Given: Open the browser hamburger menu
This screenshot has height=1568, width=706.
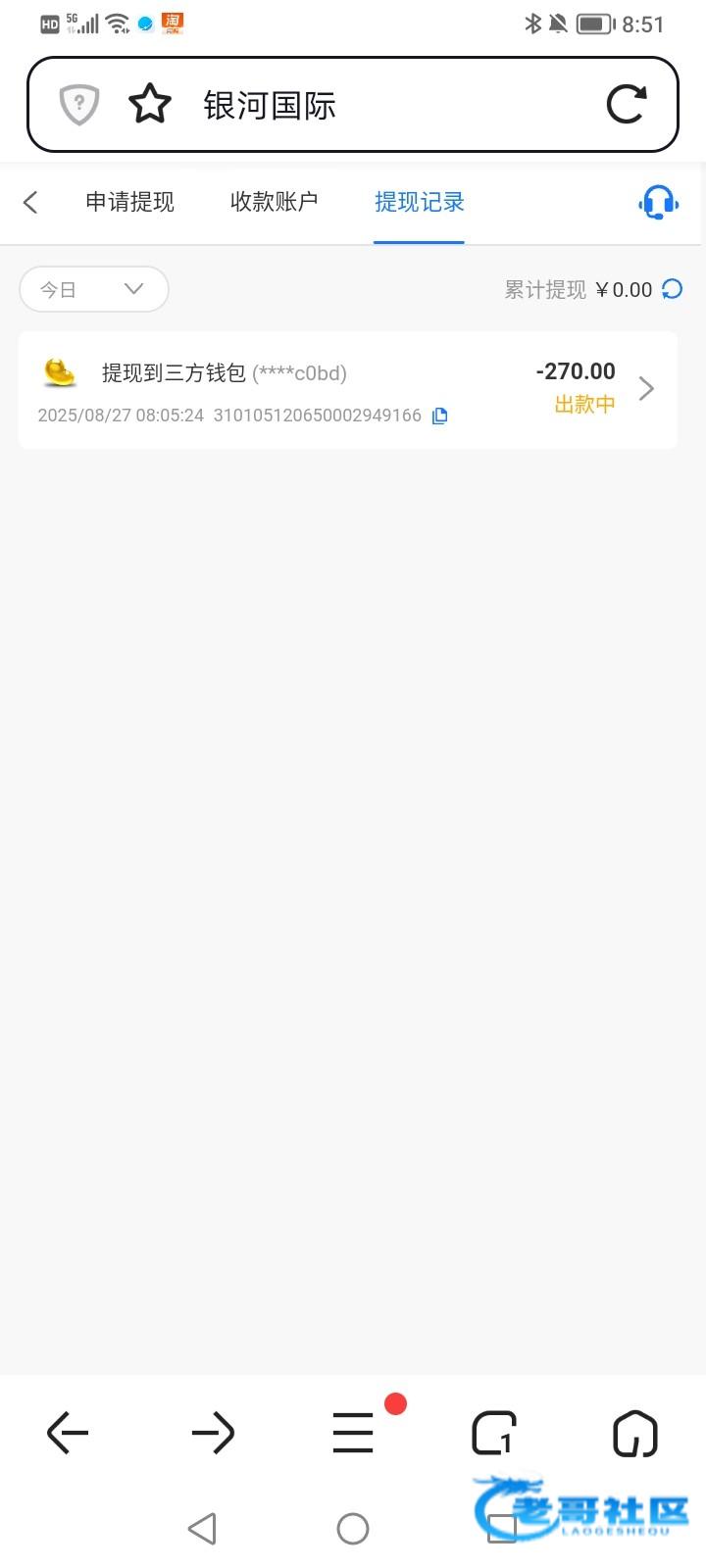Looking at the screenshot, I should click(x=353, y=1433).
